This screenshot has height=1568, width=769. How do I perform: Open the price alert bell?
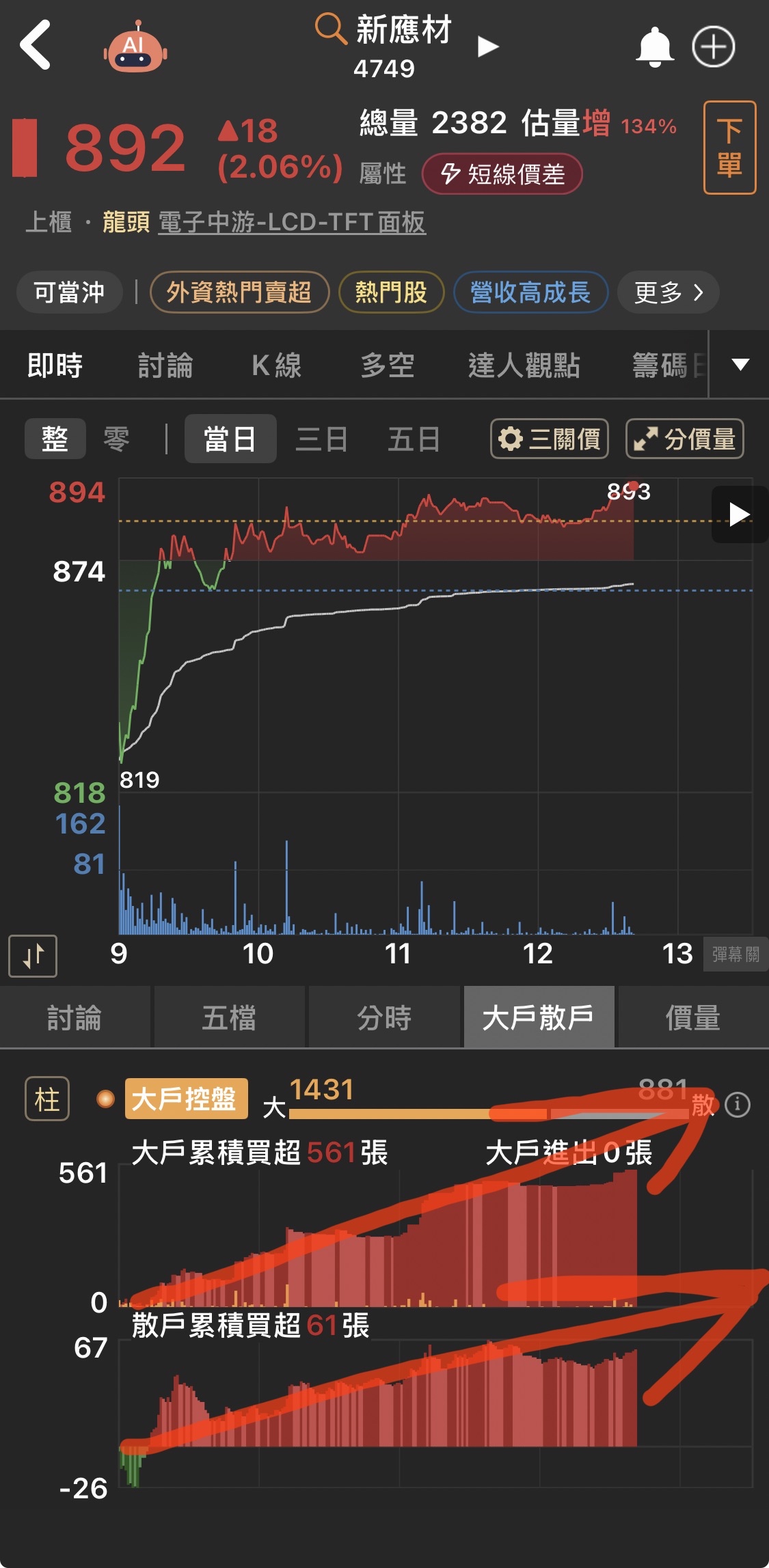tap(654, 46)
